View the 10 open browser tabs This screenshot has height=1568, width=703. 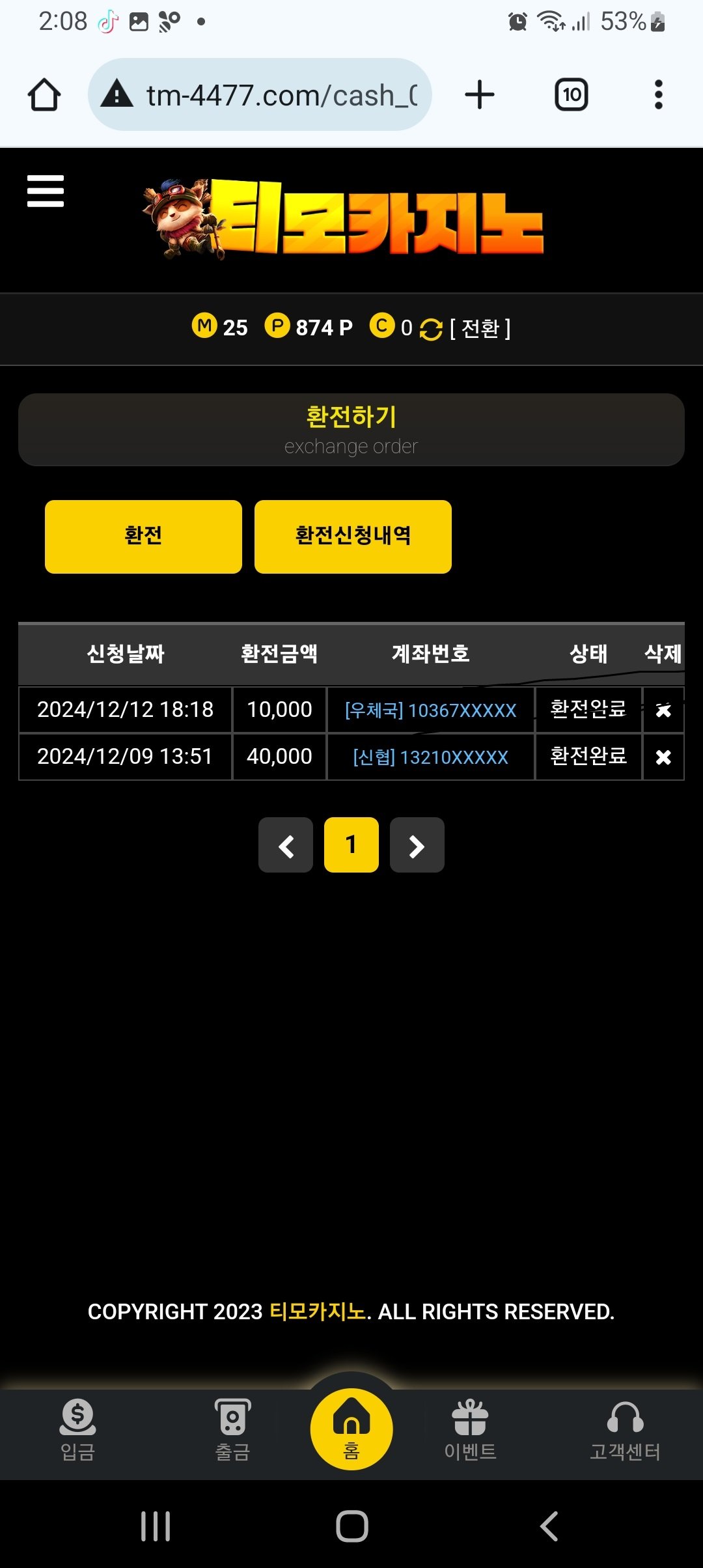[571, 95]
